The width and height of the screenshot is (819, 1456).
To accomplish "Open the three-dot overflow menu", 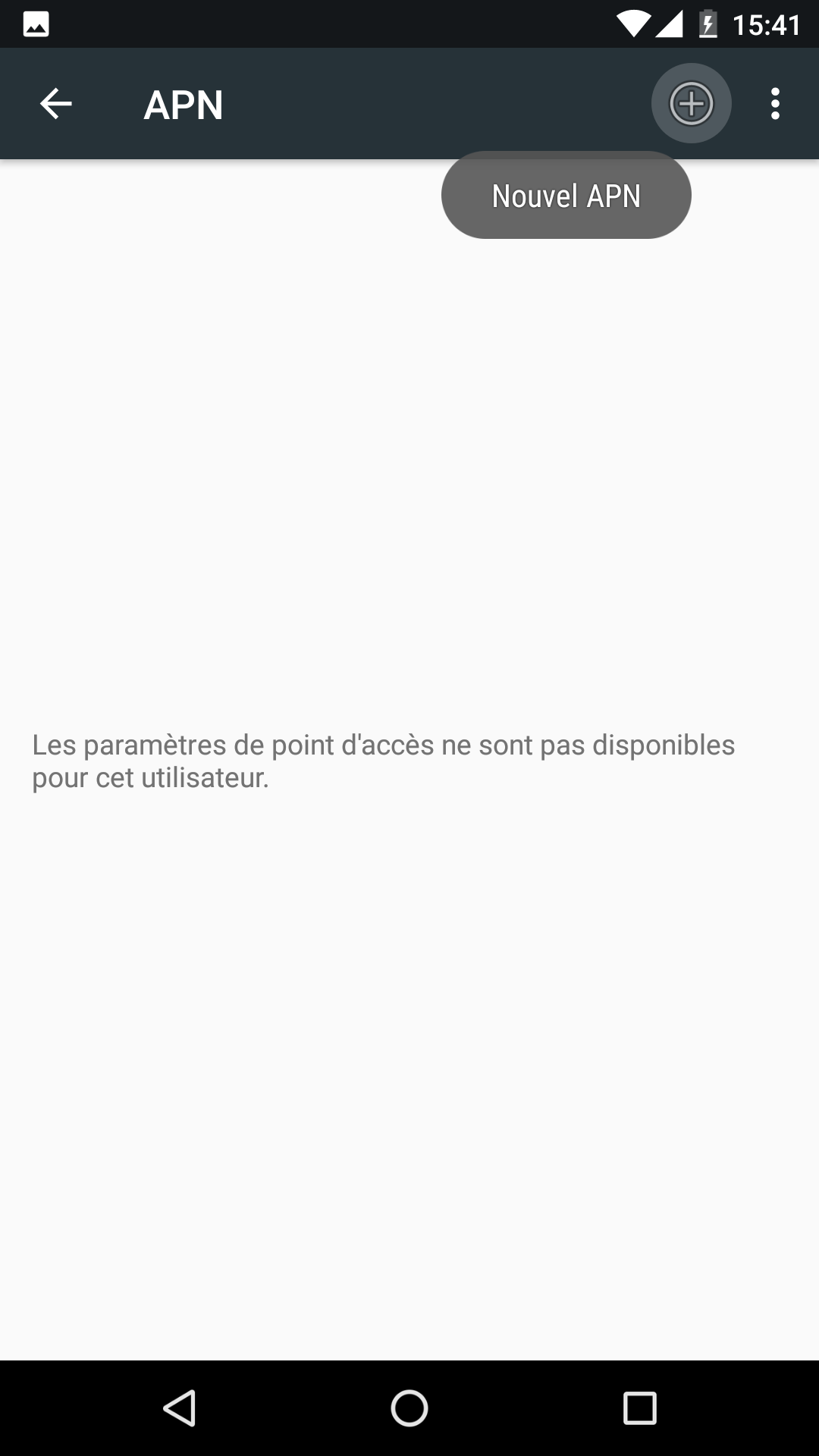I will pyautogui.click(x=774, y=104).
